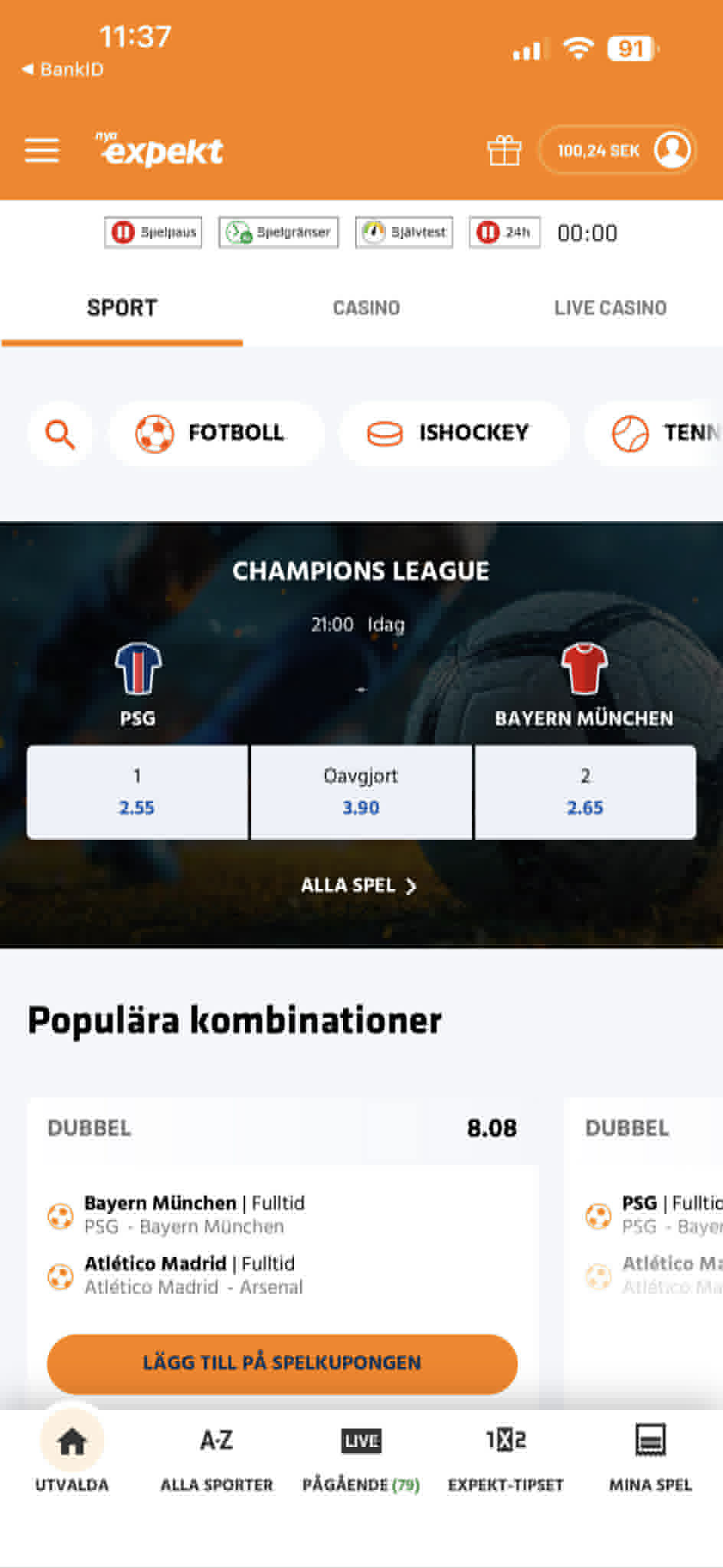The image size is (723, 1568).
Task: Open the hamburger navigation menu
Action: (x=41, y=150)
